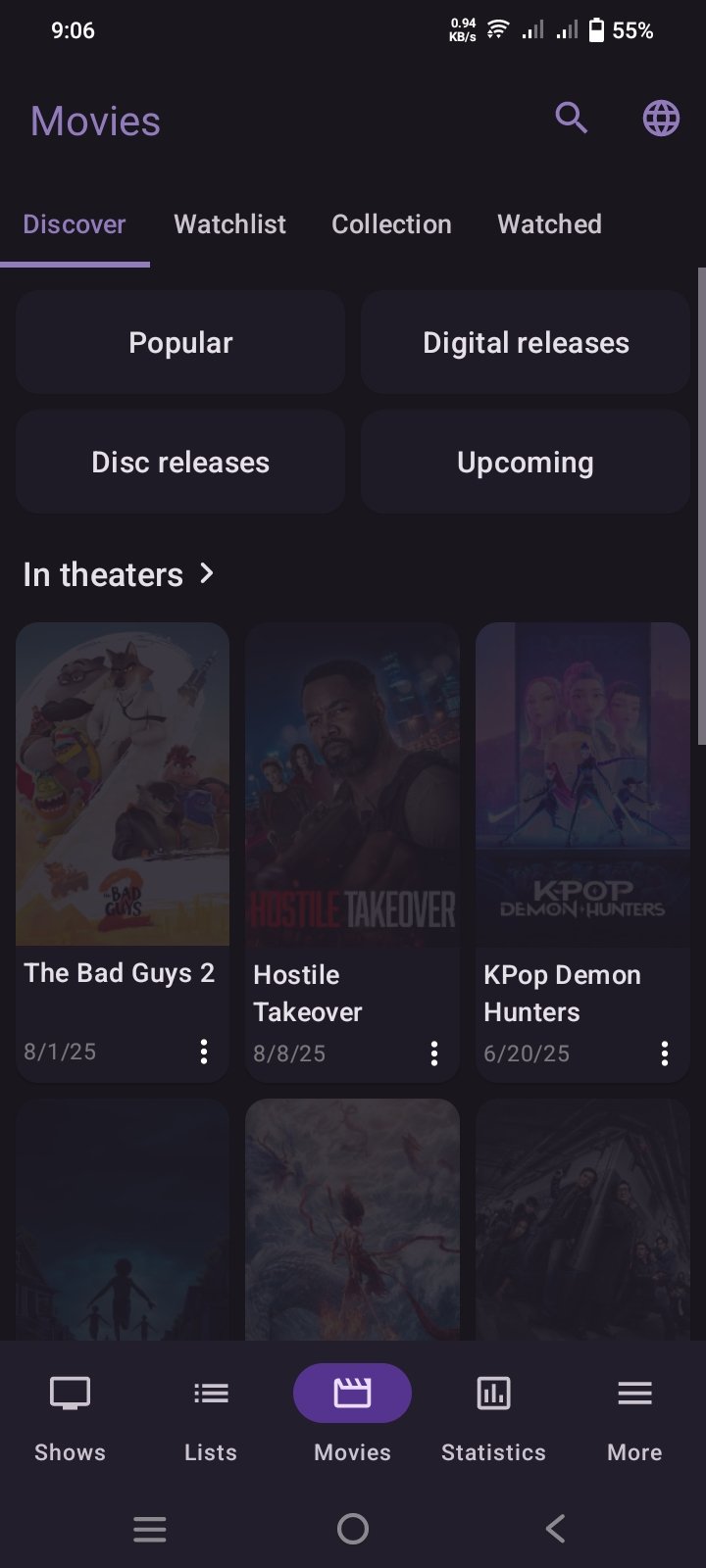
Task: Open the overflow menu for Hostile Takeover
Action: pos(434,1053)
